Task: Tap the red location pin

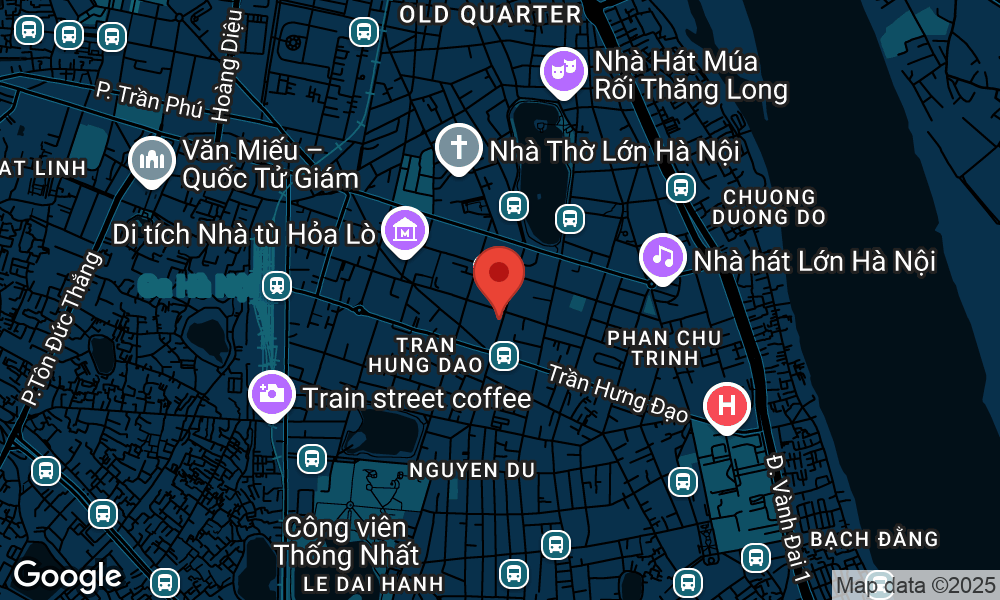Action: (x=499, y=274)
